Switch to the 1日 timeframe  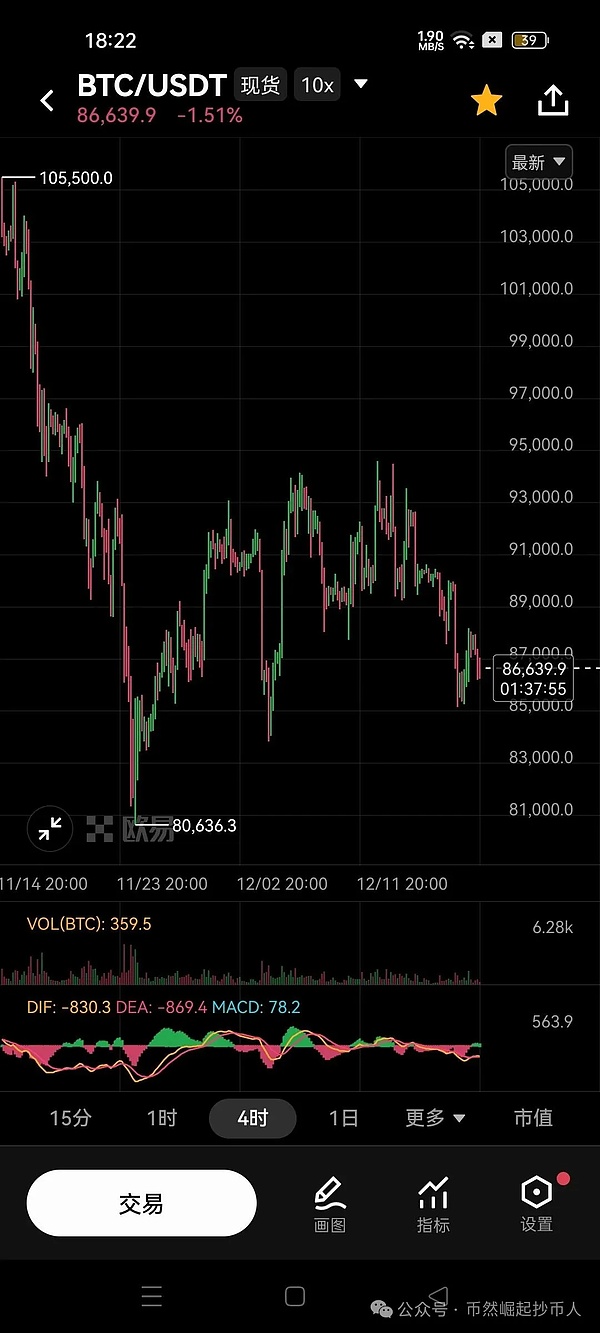pos(343,1118)
